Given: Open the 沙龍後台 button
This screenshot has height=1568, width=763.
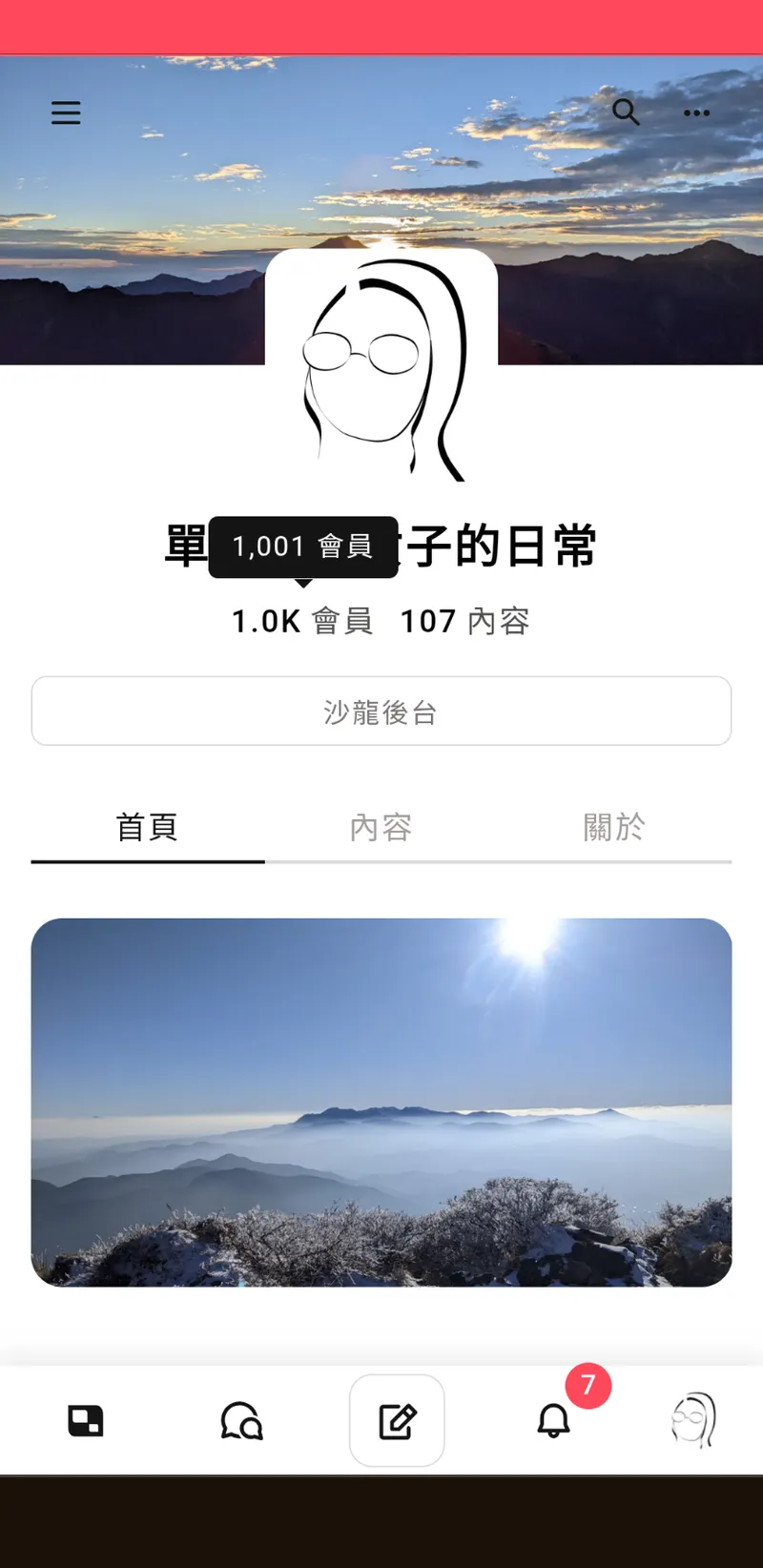Looking at the screenshot, I should 381,712.
